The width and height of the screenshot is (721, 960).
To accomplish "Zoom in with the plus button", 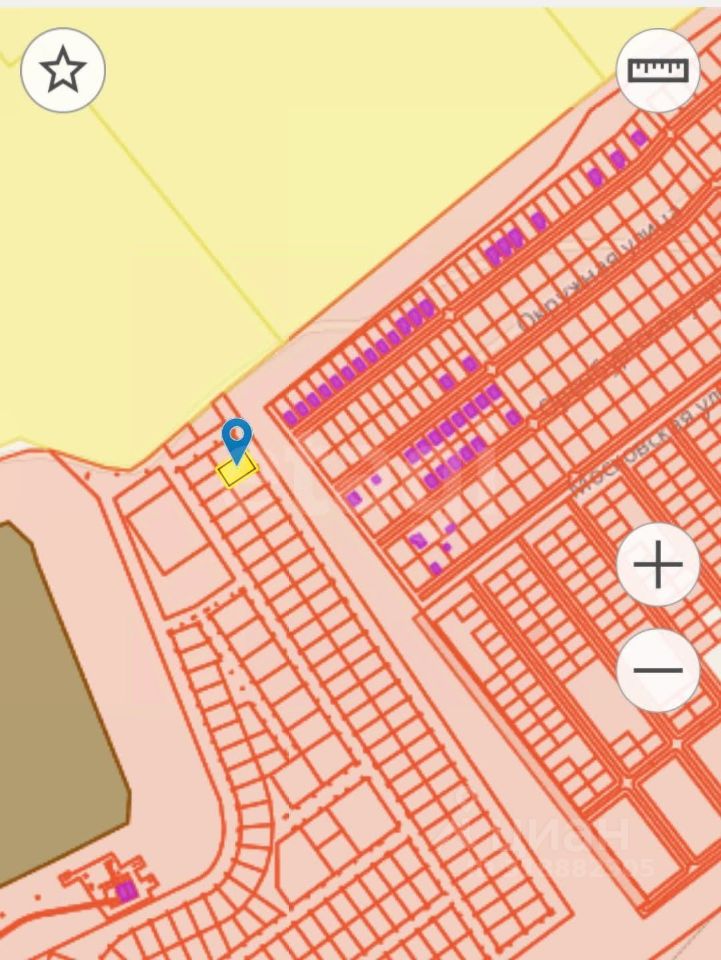I will 658,566.
